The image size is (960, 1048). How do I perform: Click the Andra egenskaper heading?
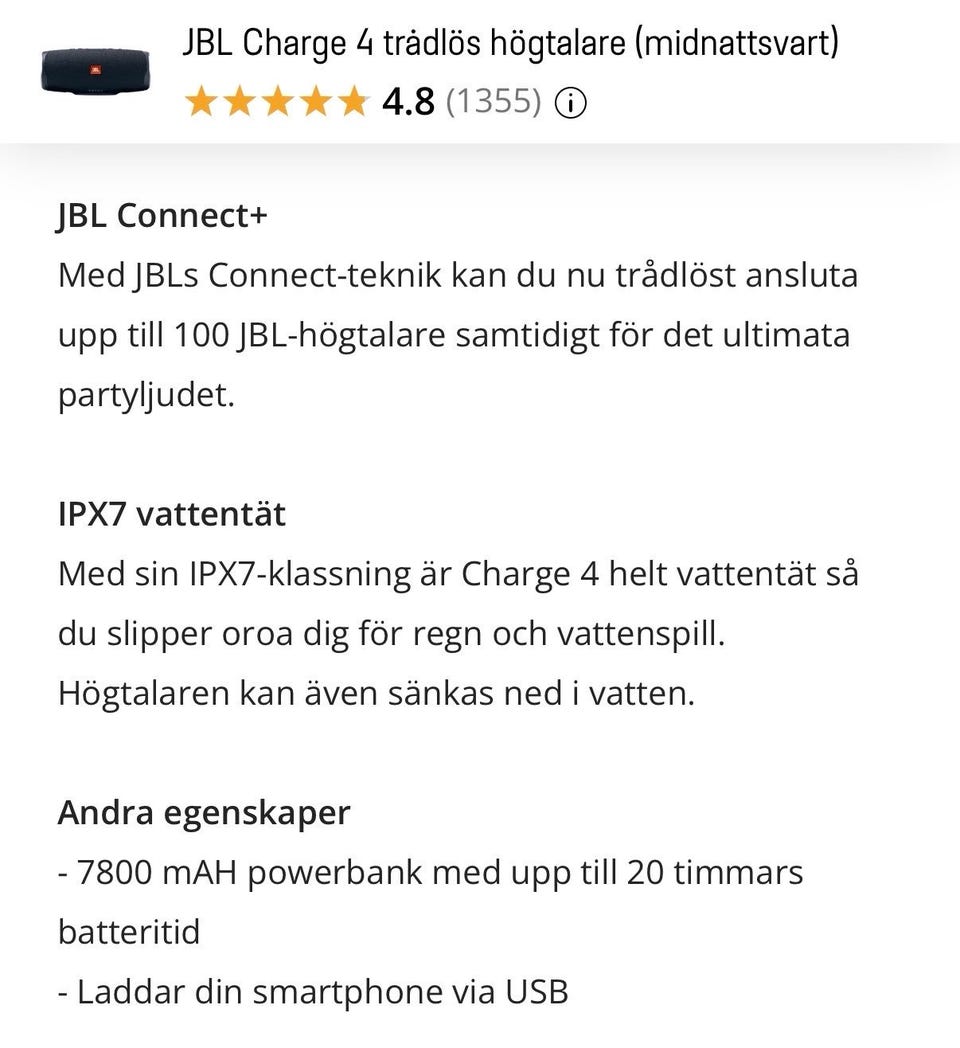pyautogui.click(x=203, y=812)
